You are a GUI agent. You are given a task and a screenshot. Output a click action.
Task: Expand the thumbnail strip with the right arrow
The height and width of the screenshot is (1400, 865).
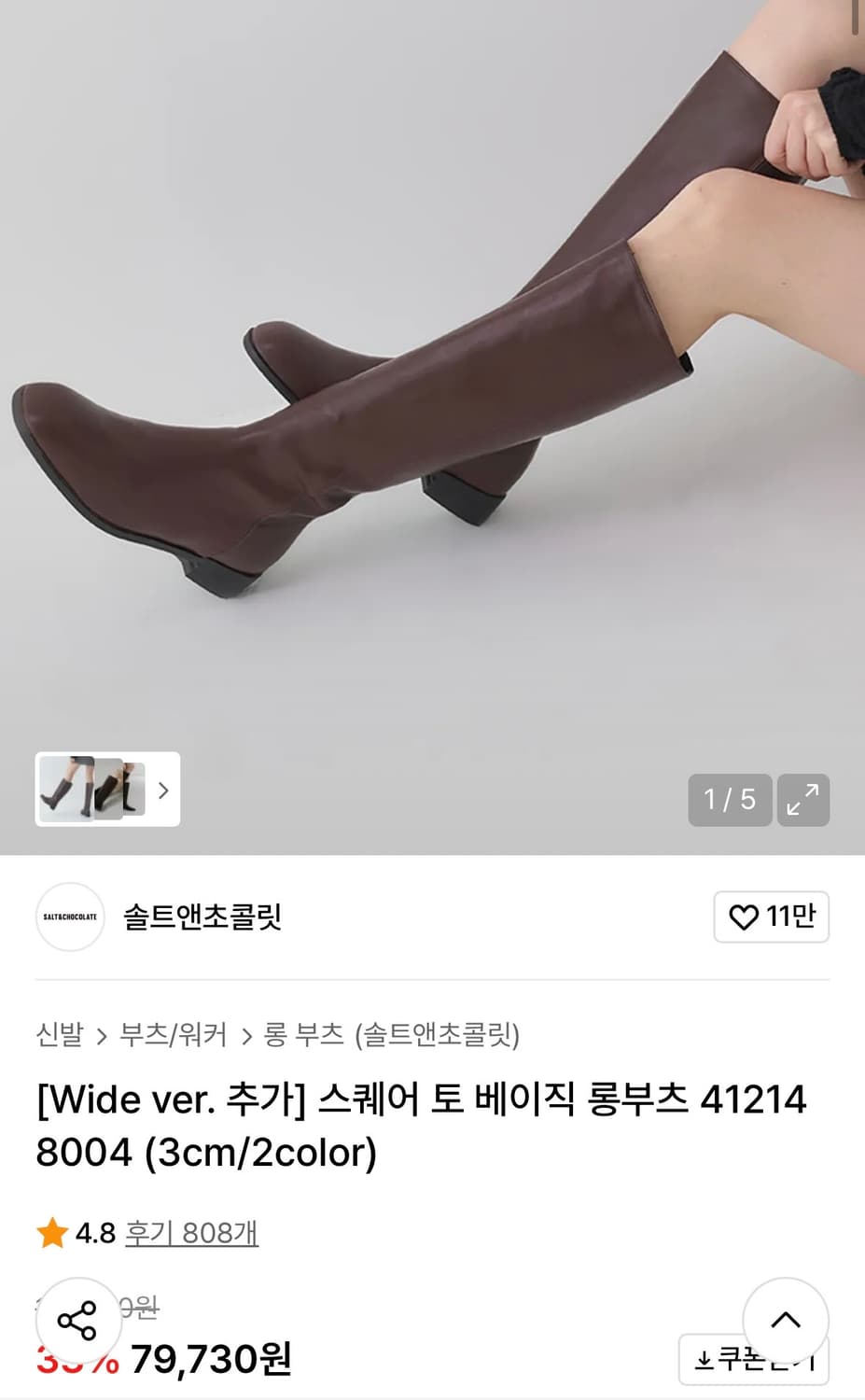point(163,791)
